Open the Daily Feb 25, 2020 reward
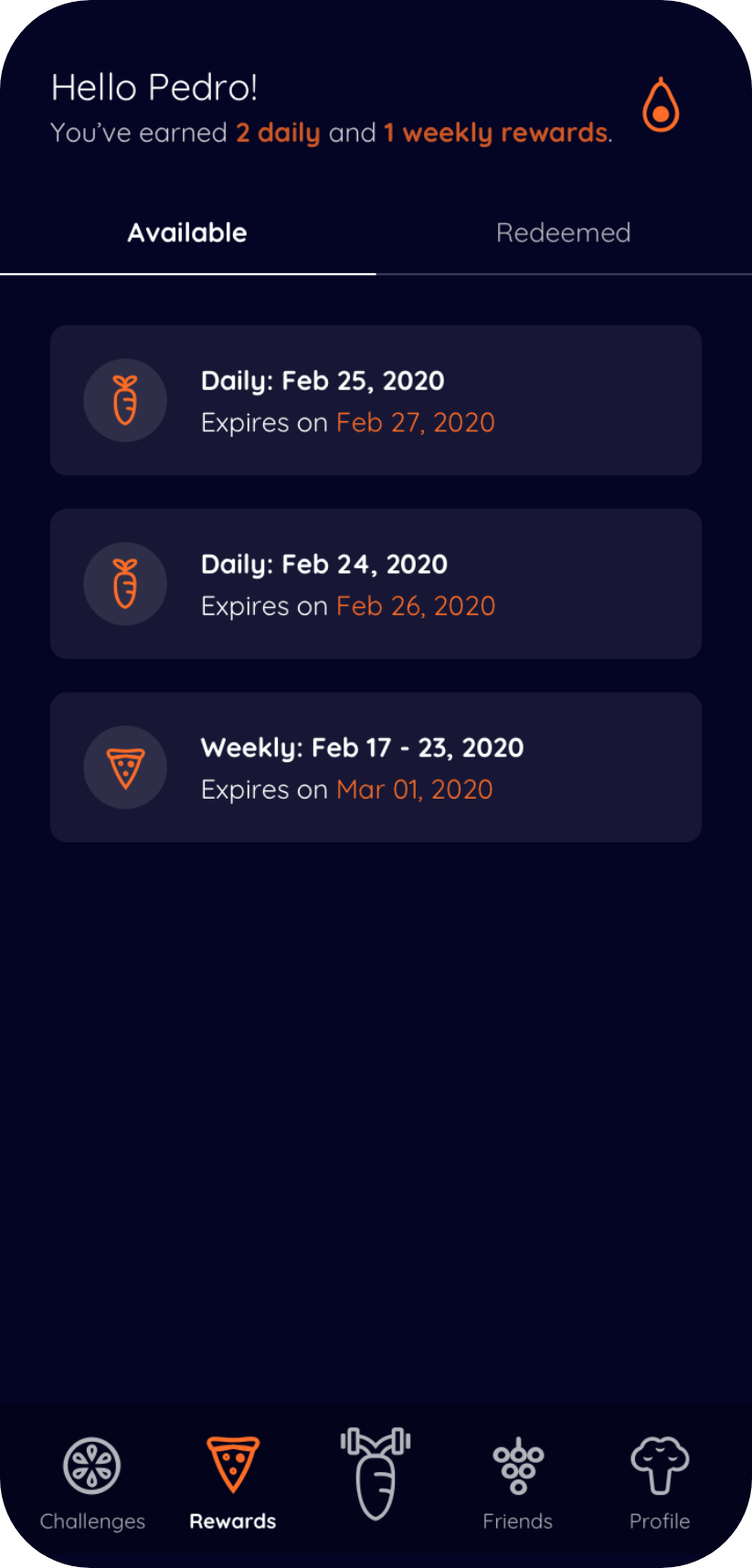Image resolution: width=752 pixels, height=1568 pixels. coord(376,400)
